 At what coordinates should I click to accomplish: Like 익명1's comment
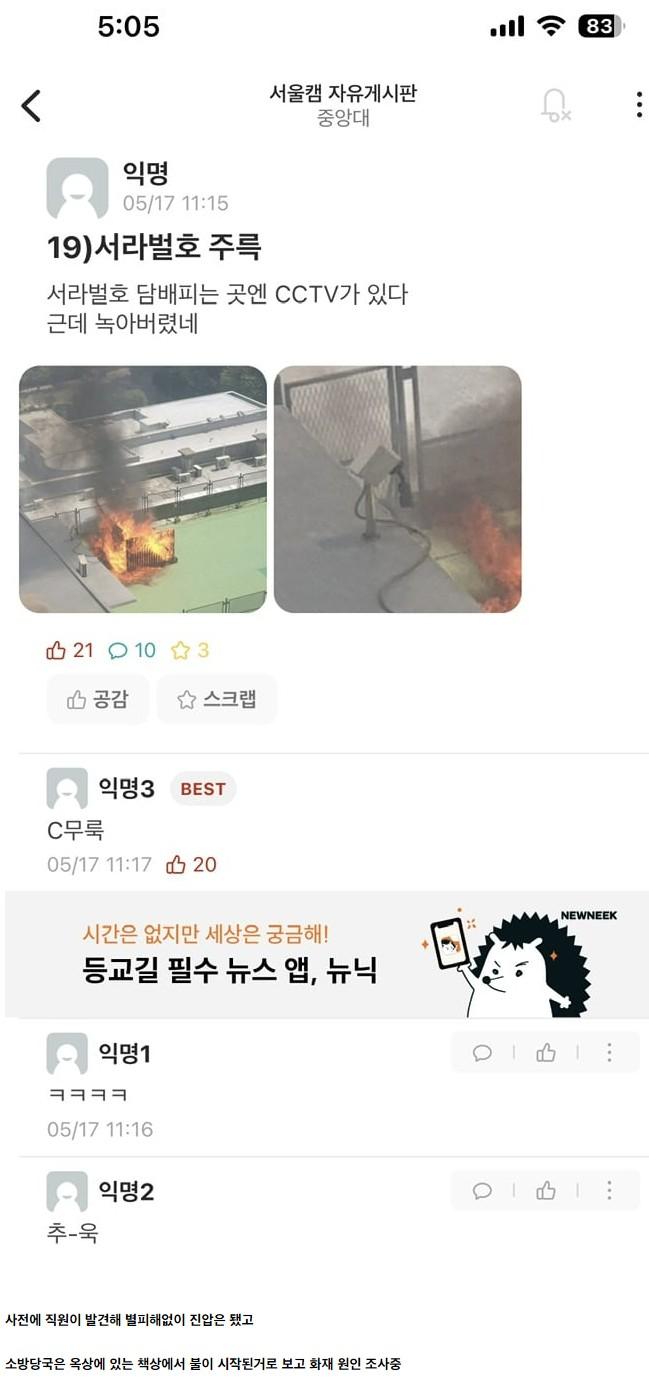(x=545, y=1052)
